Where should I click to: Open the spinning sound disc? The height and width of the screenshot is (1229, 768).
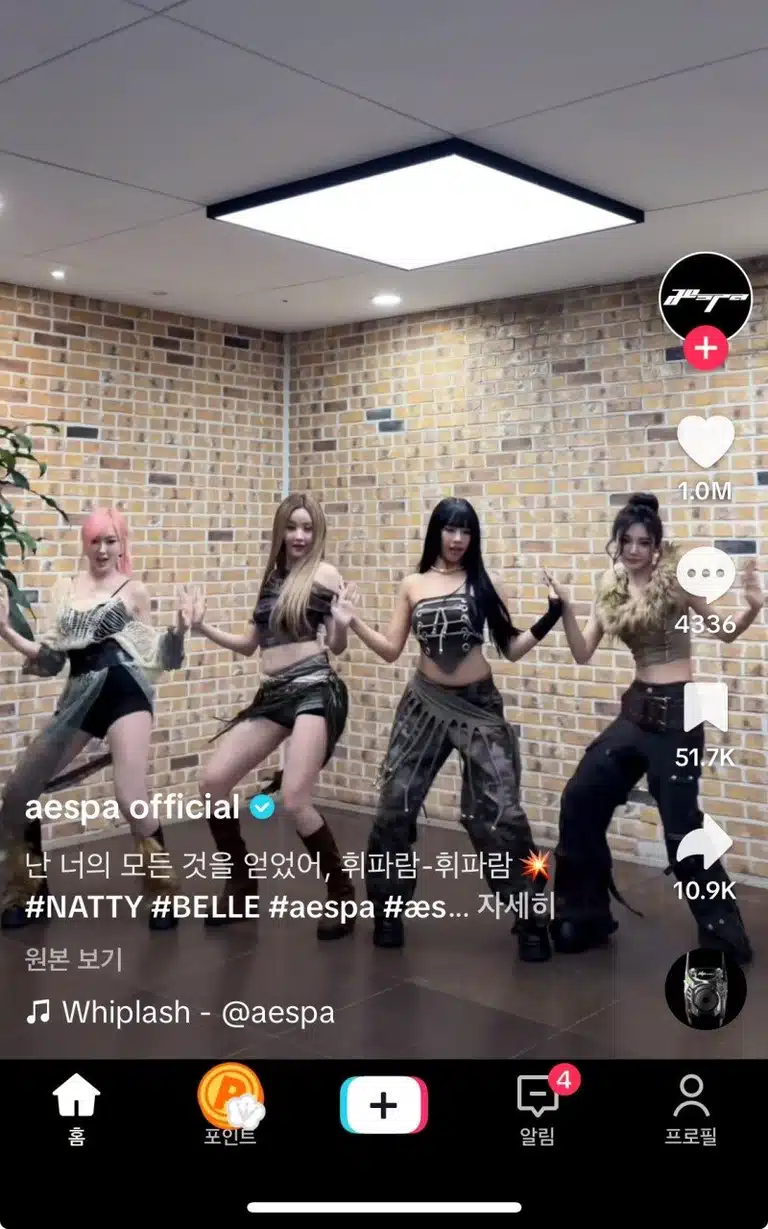tap(706, 989)
